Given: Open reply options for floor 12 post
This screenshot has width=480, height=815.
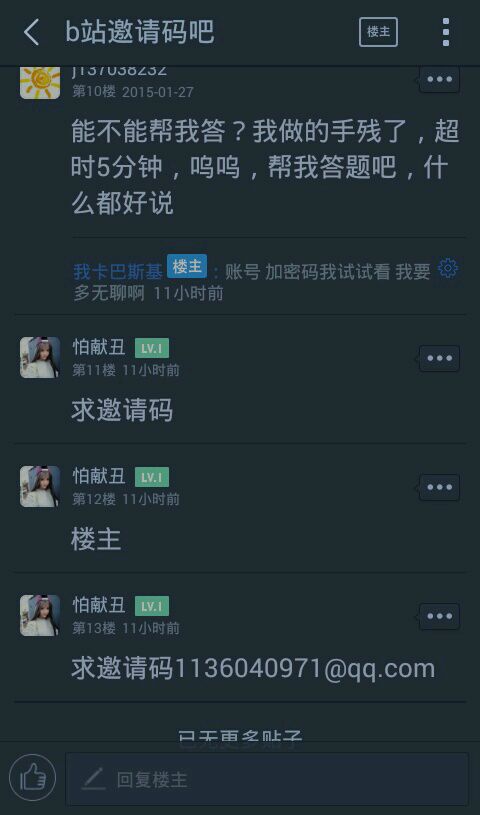Looking at the screenshot, I should point(439,487).
